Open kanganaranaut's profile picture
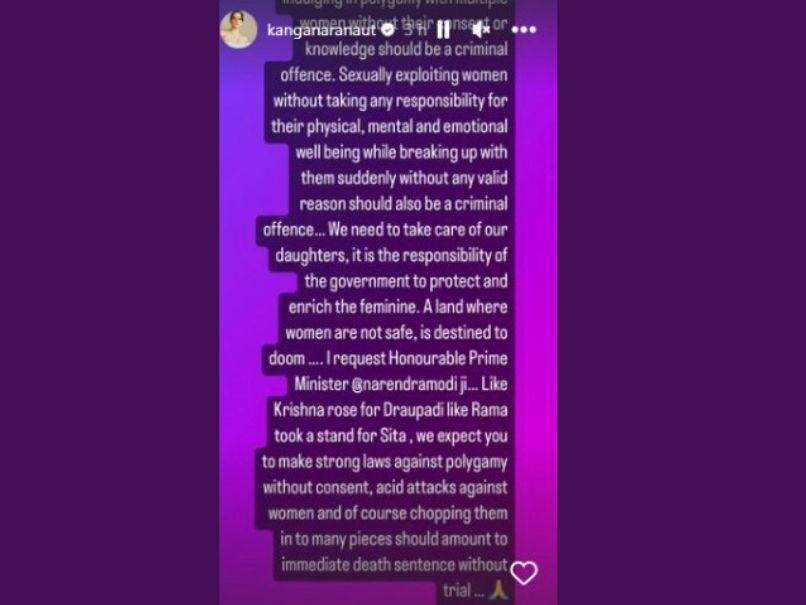806x605 pixels. (x=238, y=30)
